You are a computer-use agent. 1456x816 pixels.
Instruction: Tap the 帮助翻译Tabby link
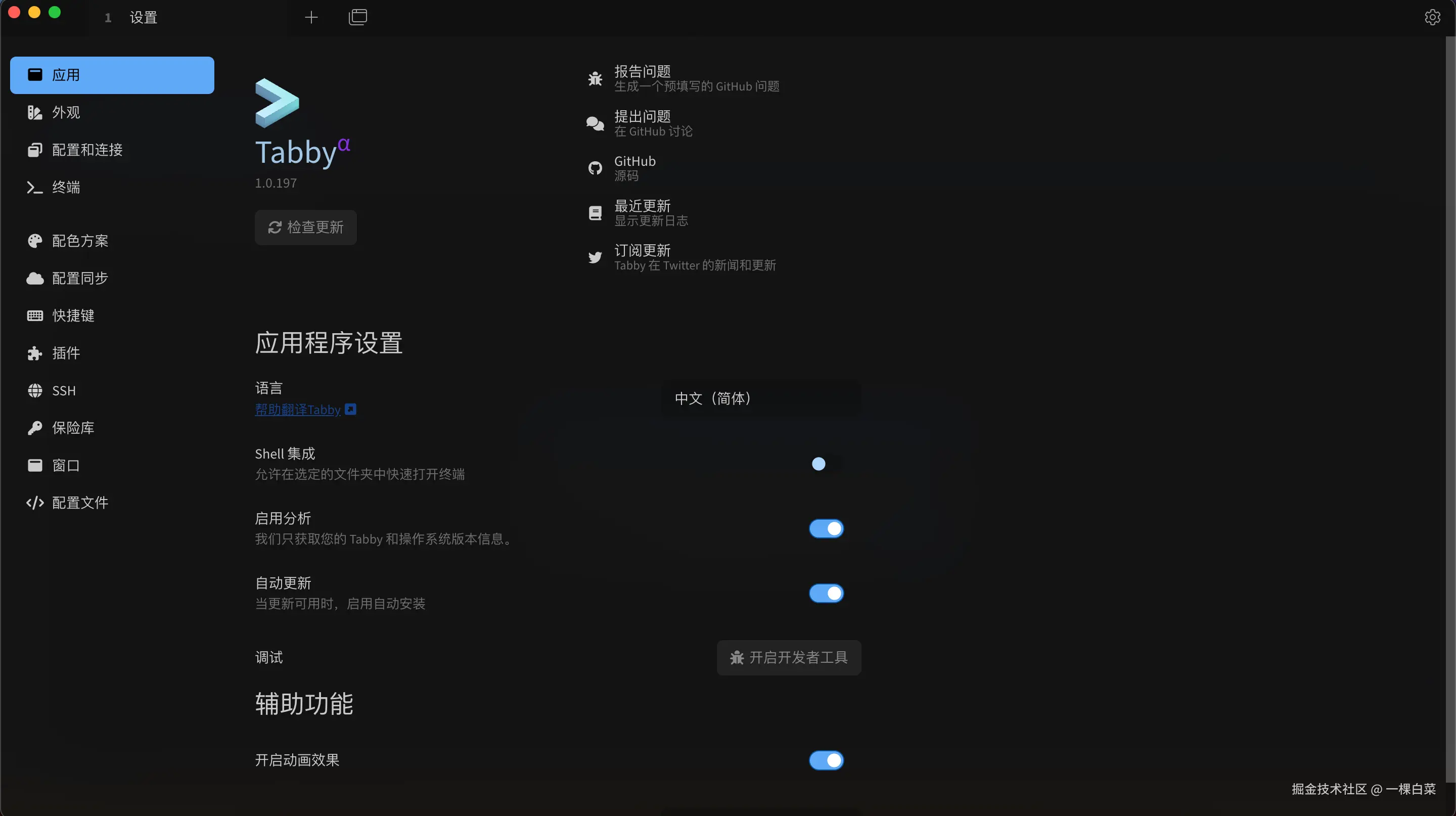(298, 410)
